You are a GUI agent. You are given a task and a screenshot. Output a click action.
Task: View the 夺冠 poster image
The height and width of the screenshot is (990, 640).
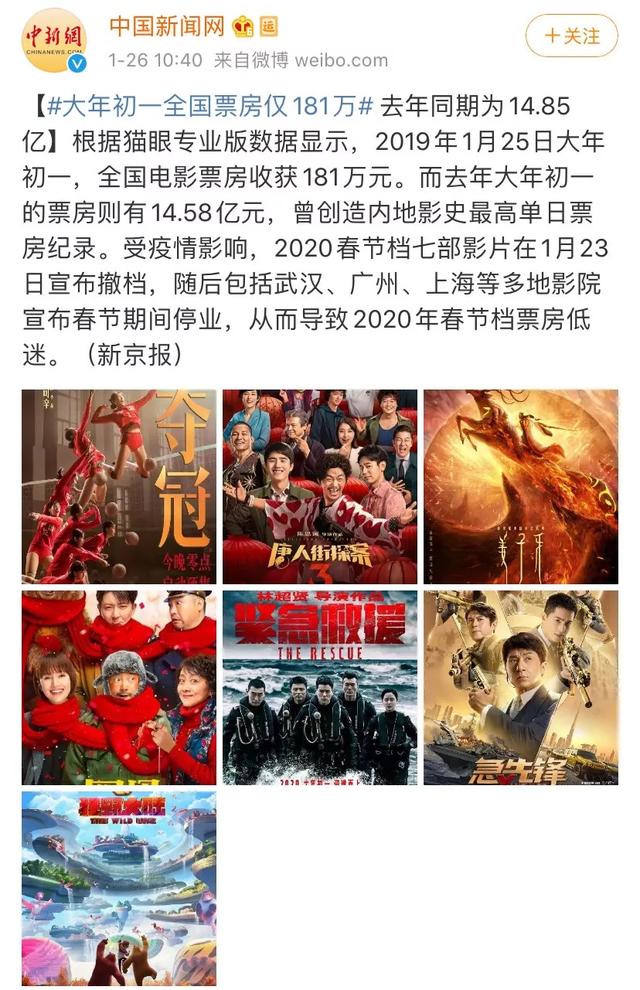[119, 486]
